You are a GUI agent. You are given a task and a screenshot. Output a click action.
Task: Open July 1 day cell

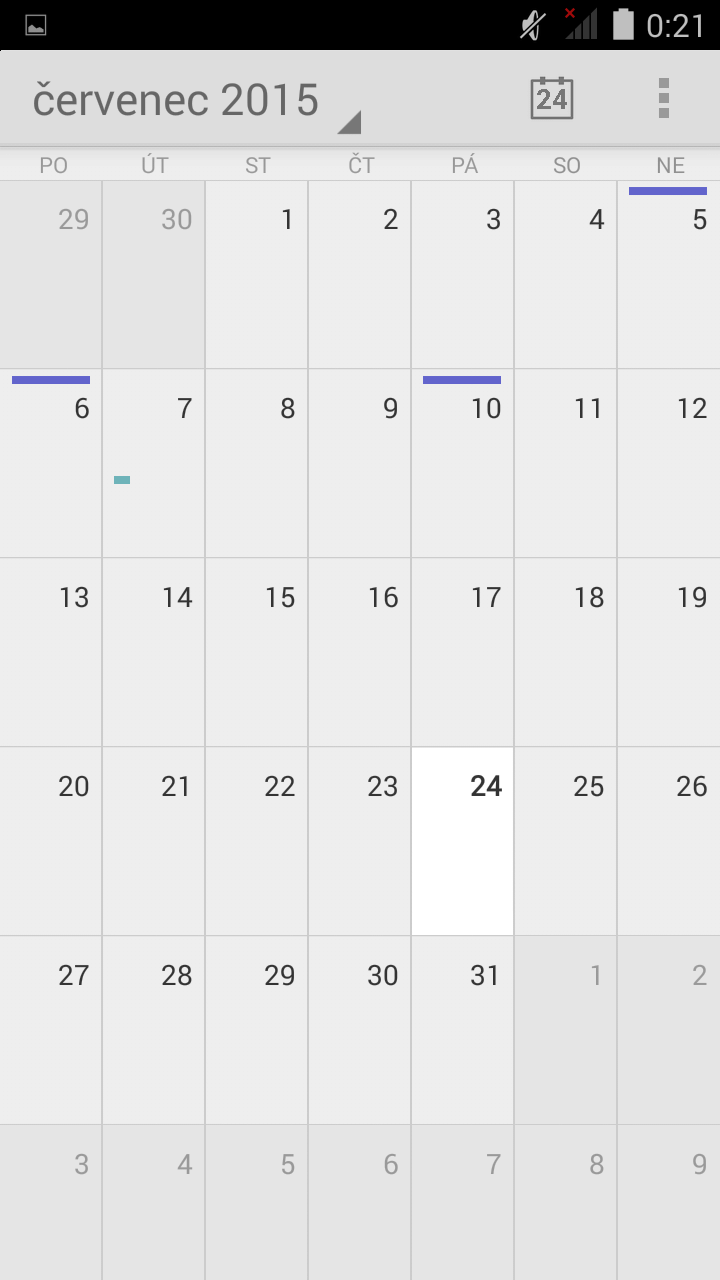257,275
